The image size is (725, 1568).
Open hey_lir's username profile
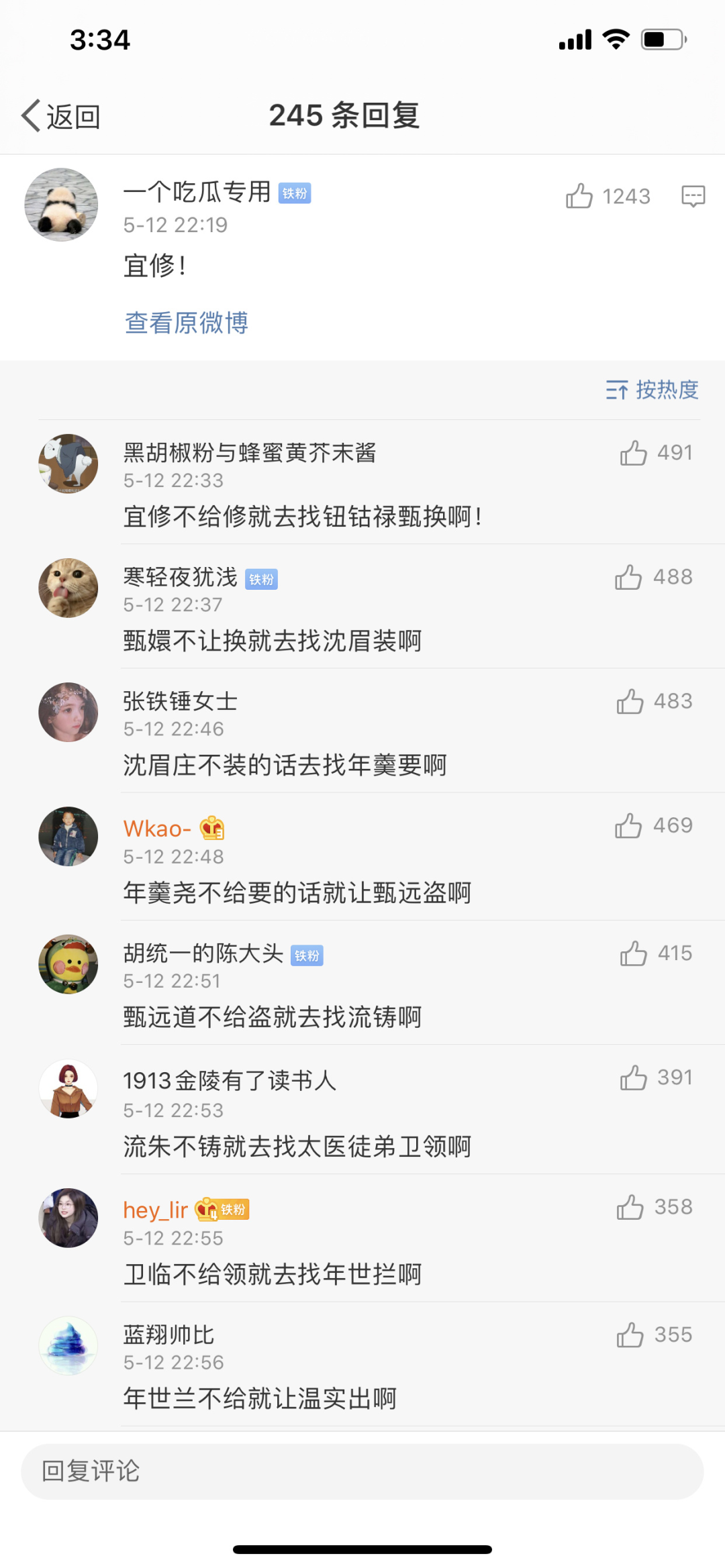click(x=155, y=1210)
